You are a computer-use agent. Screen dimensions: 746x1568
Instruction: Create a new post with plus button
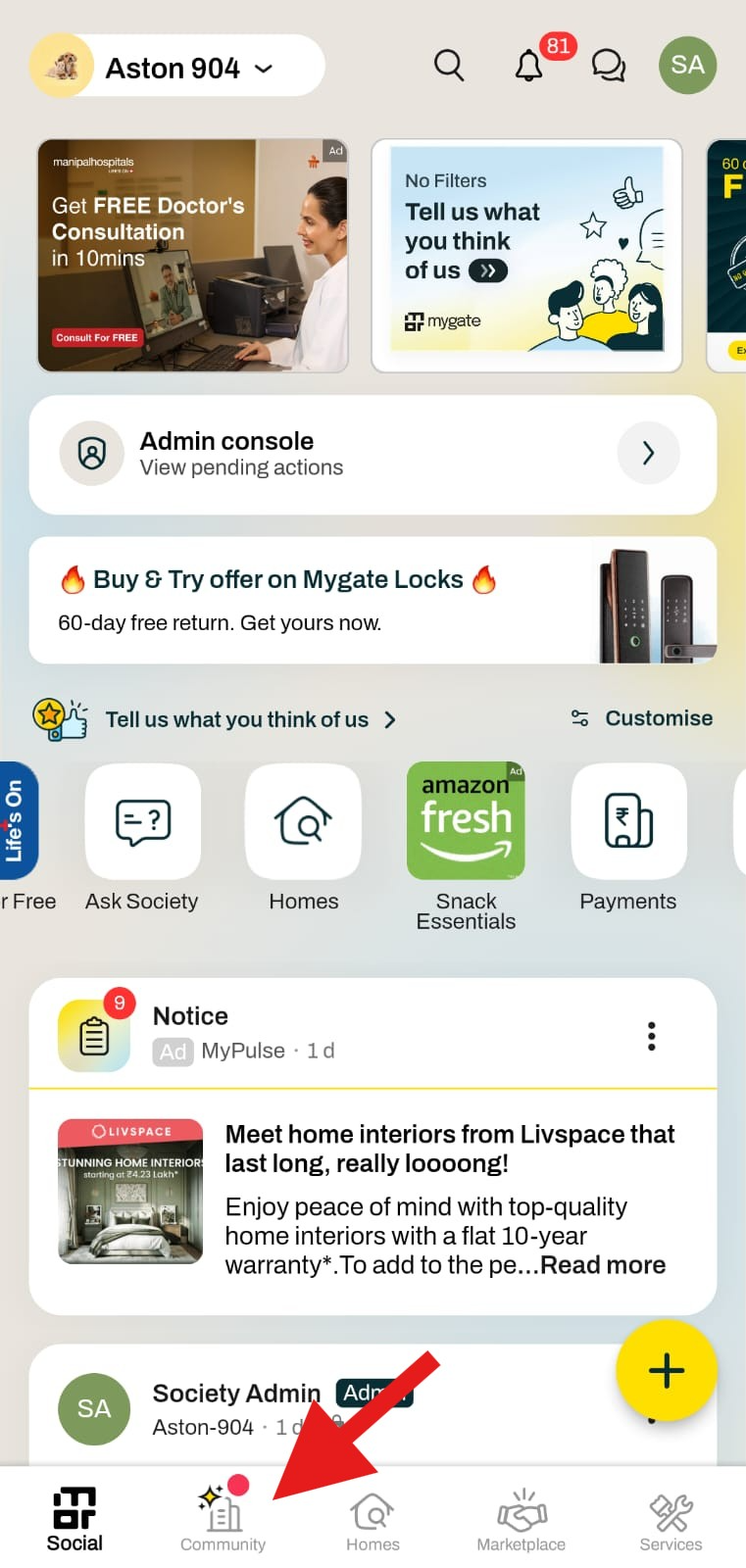pyautogui.click(x=666, y=1370)
